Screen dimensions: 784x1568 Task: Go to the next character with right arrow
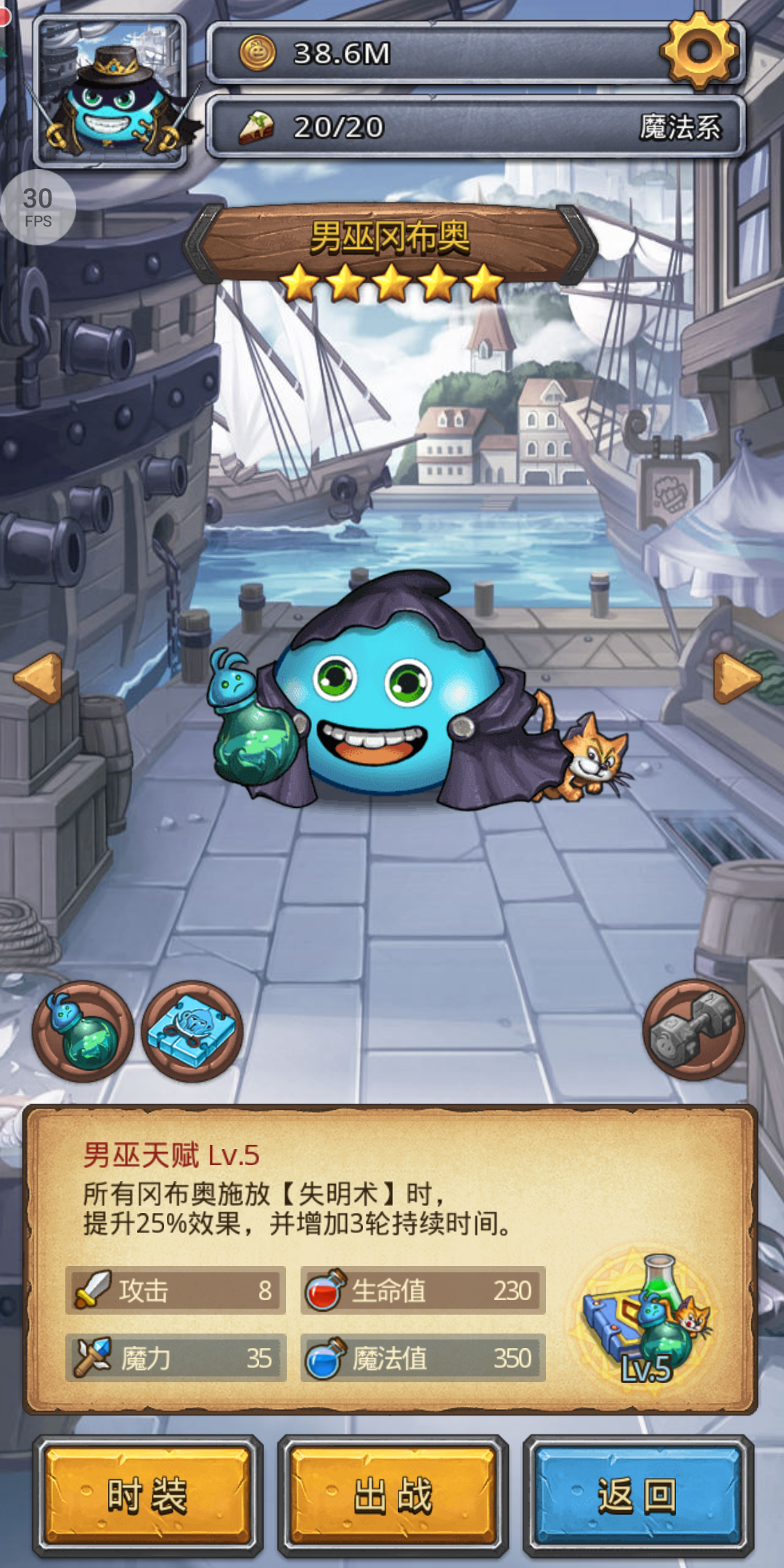click(x=736, y=678)
